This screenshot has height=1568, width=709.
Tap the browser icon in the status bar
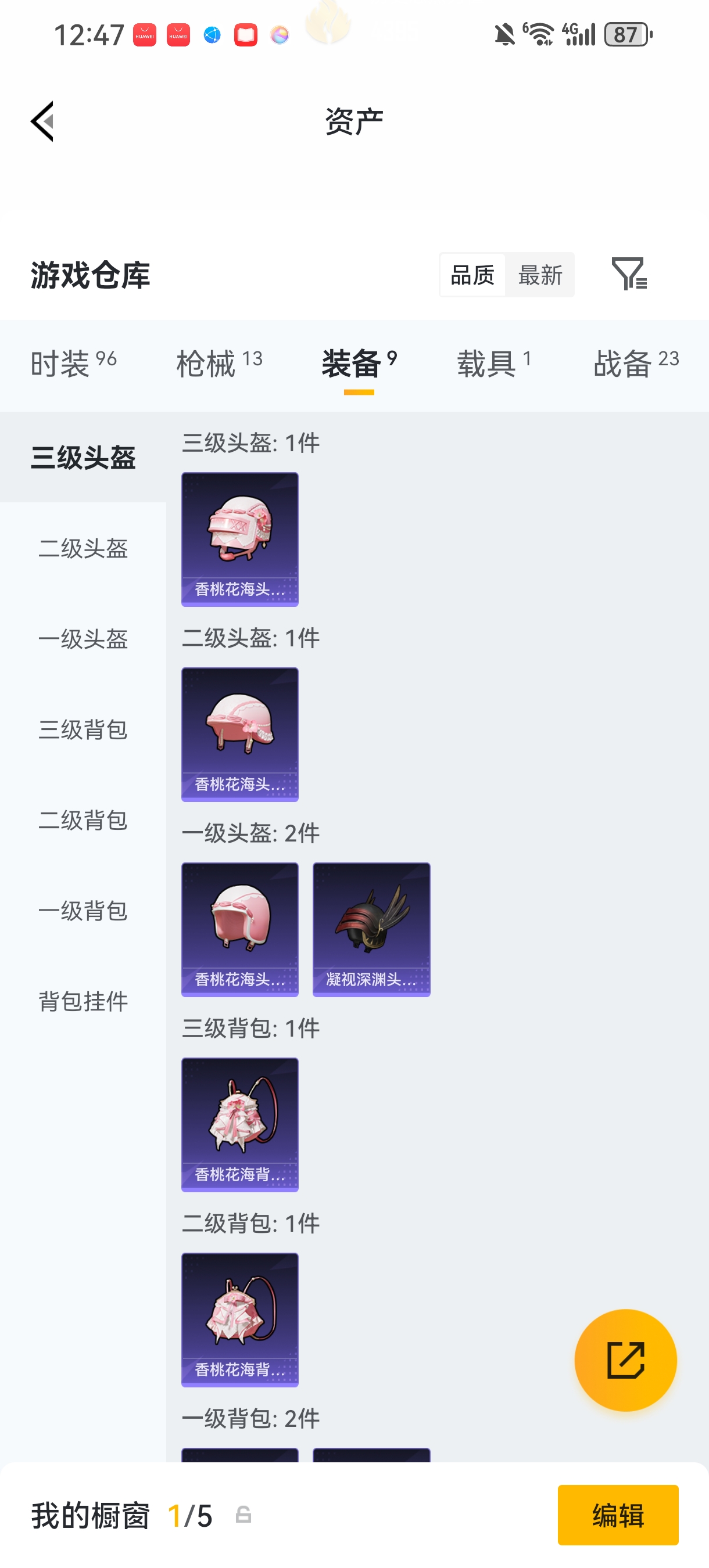pos(212,35)
